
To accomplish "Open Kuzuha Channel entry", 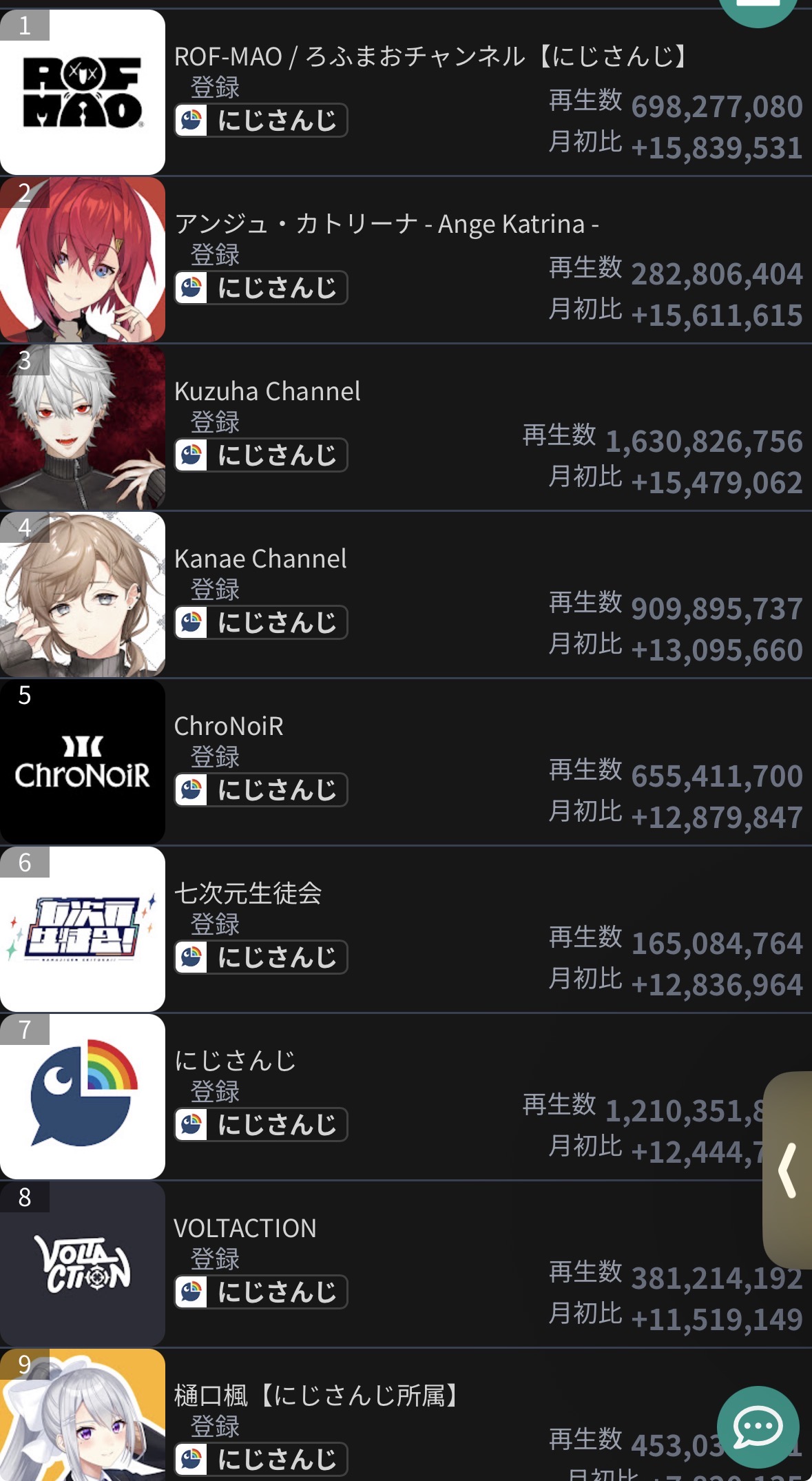I will click(x=267, y=391).
